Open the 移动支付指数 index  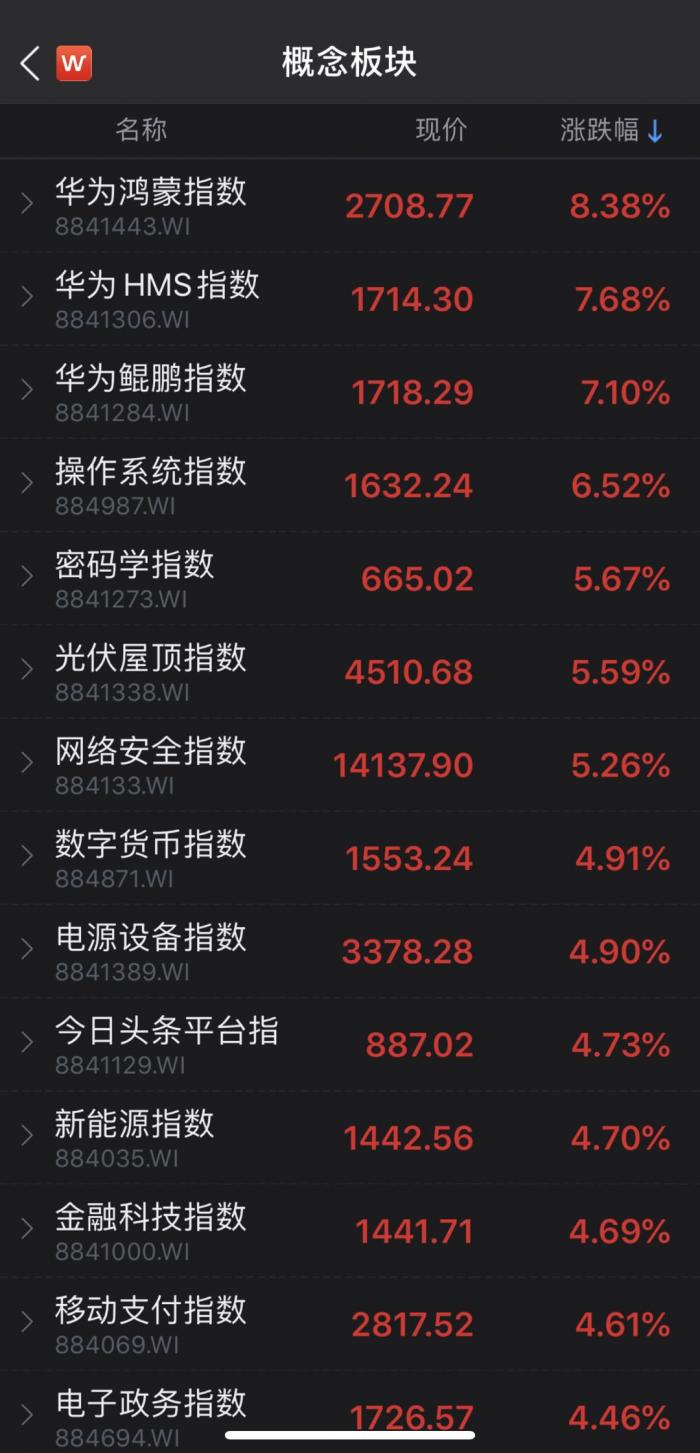[350, 1324]
